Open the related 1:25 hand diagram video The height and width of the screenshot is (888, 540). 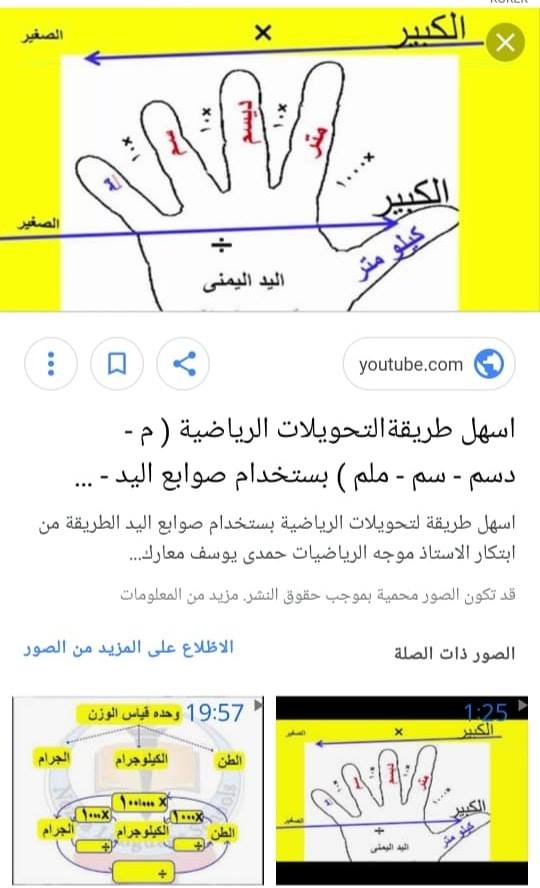[x=402, y=790]
